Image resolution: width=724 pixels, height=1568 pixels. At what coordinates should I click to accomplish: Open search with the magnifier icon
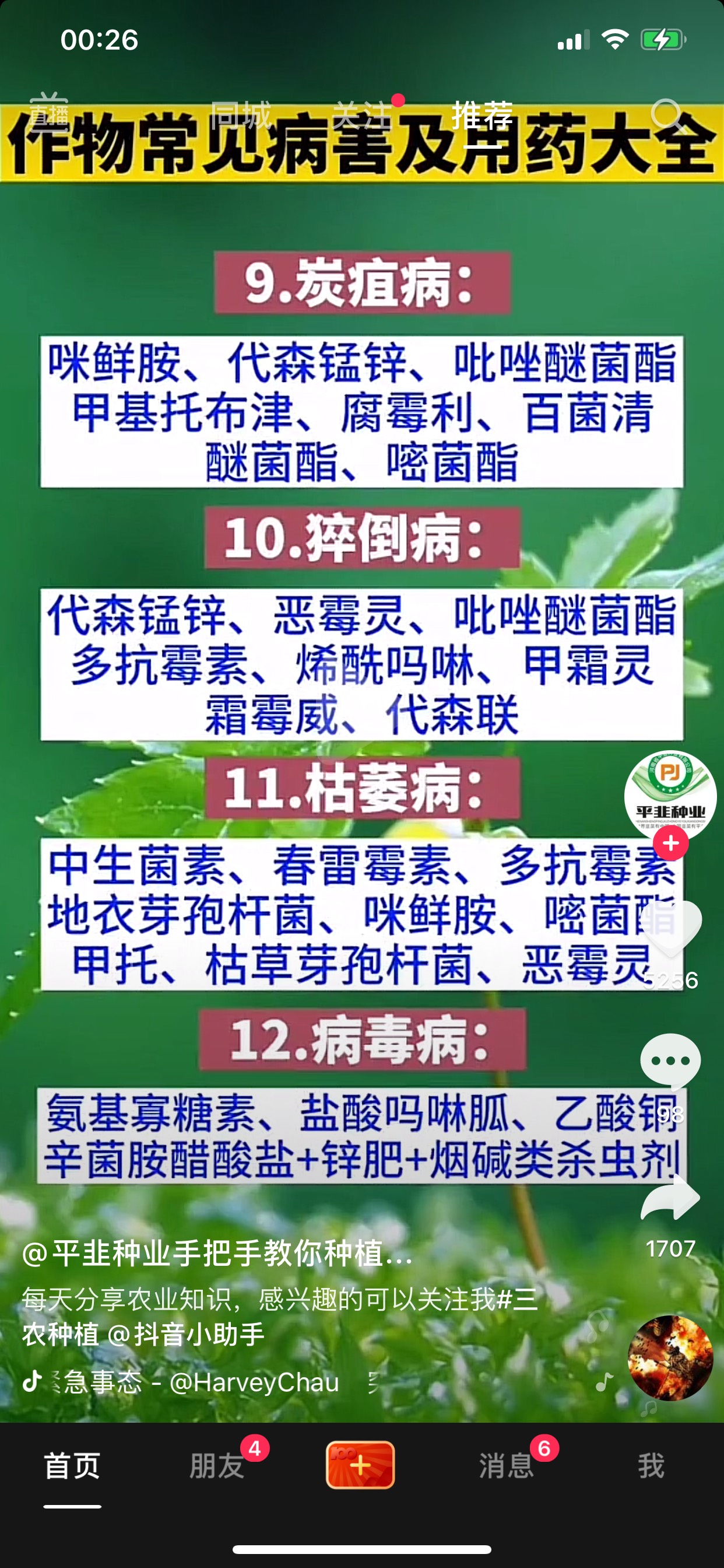click(667, 114)
